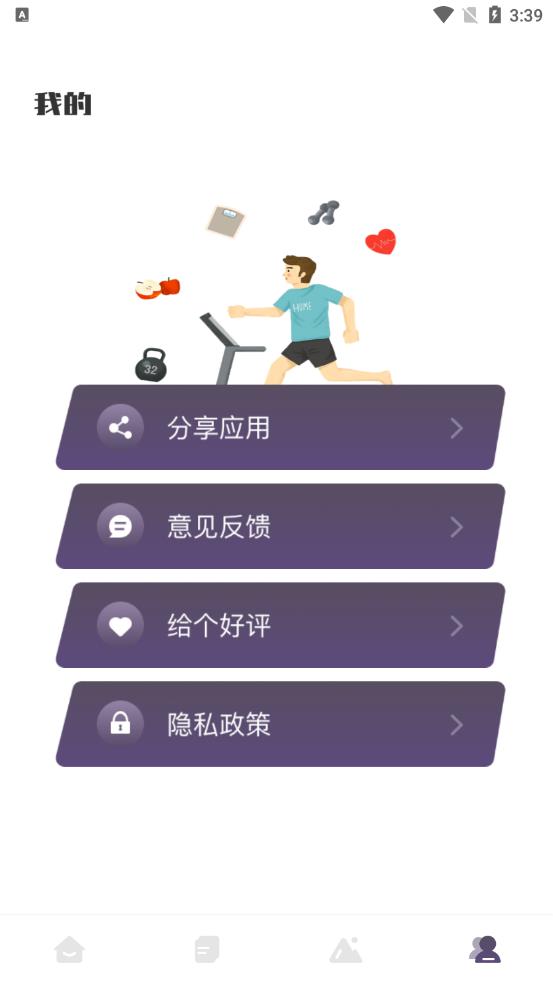Switch to the home tab
Viewport: 553px width, 983px height.
tap(69, 949)
